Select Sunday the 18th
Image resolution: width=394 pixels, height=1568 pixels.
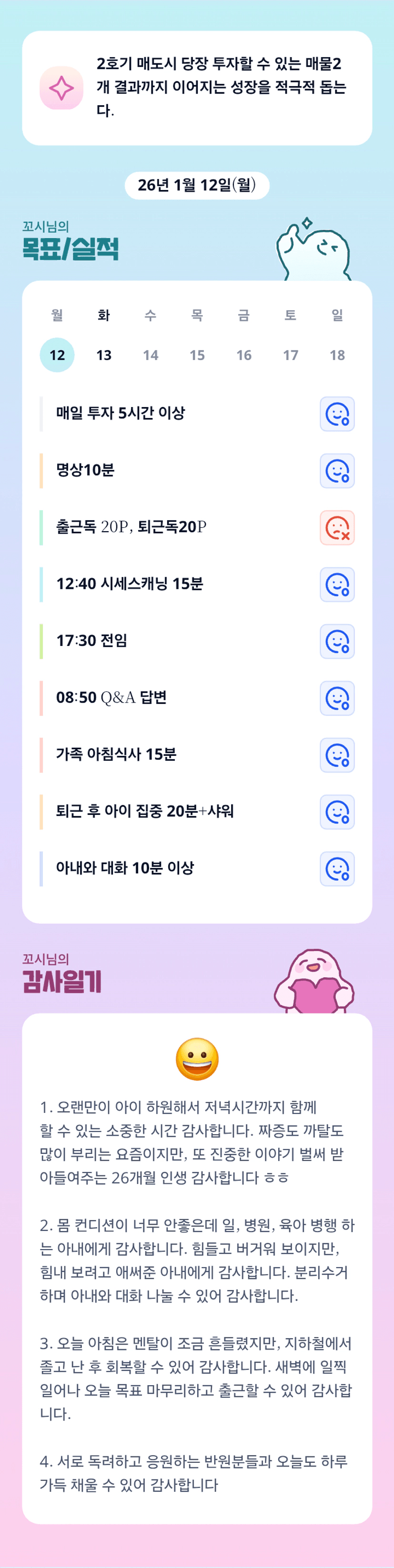pos(337,355)
